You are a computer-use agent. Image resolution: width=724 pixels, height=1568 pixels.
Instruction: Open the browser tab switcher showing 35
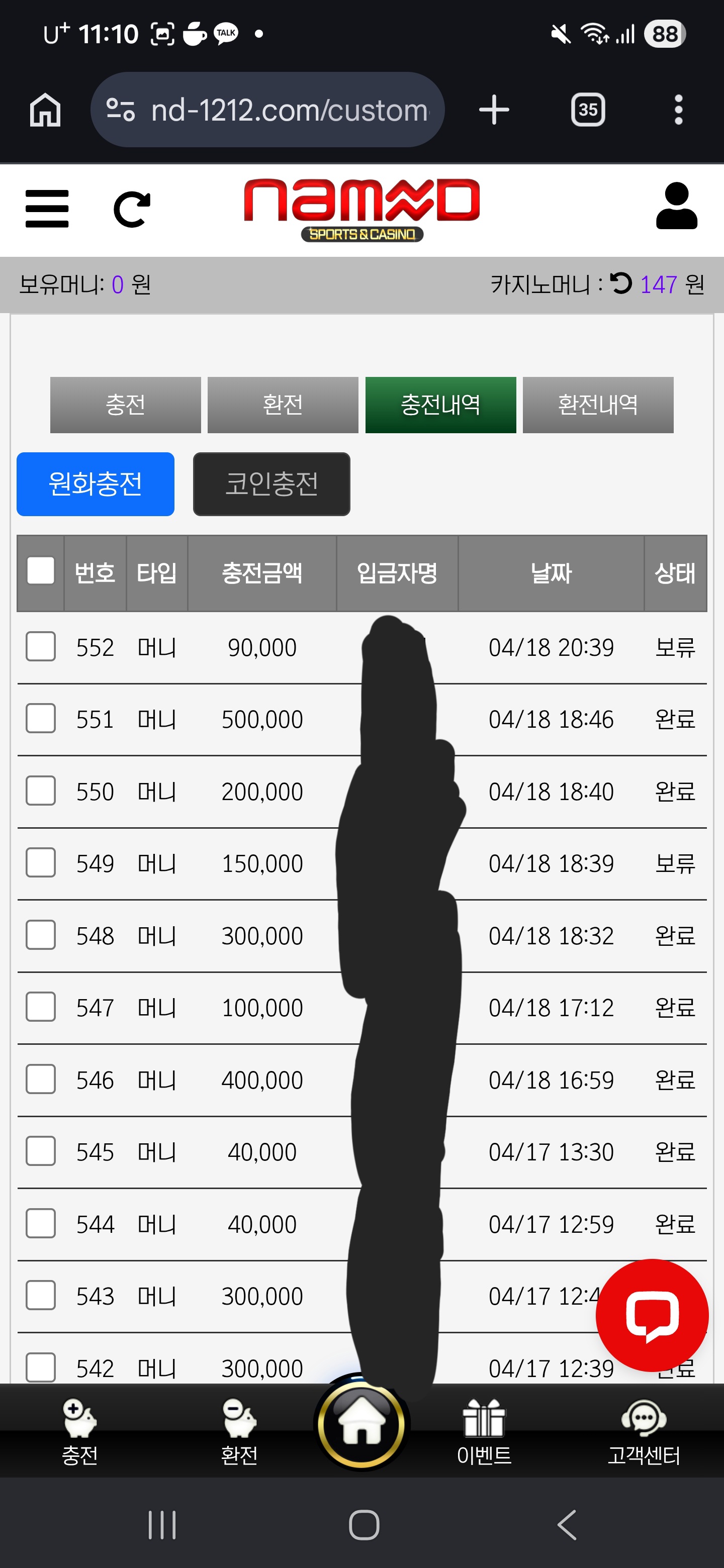586,110
